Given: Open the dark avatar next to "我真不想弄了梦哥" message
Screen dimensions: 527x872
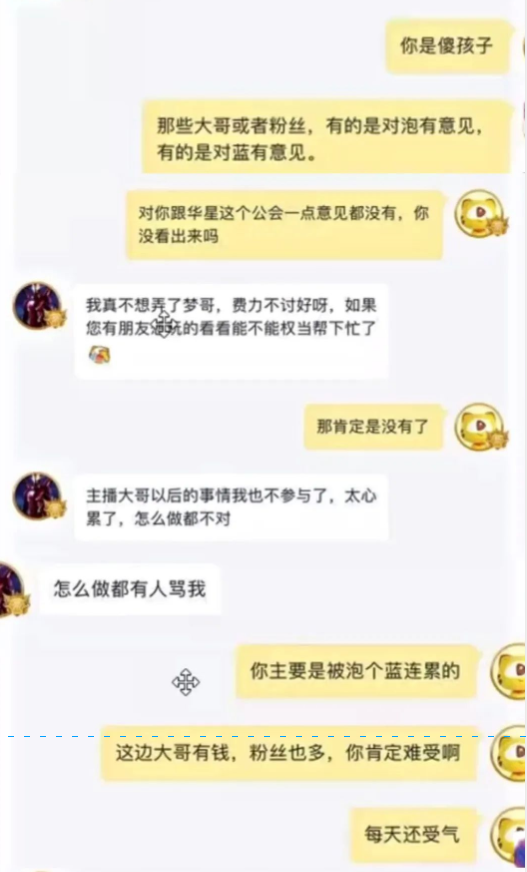Looking at the screenshot, I should (38, 306).
